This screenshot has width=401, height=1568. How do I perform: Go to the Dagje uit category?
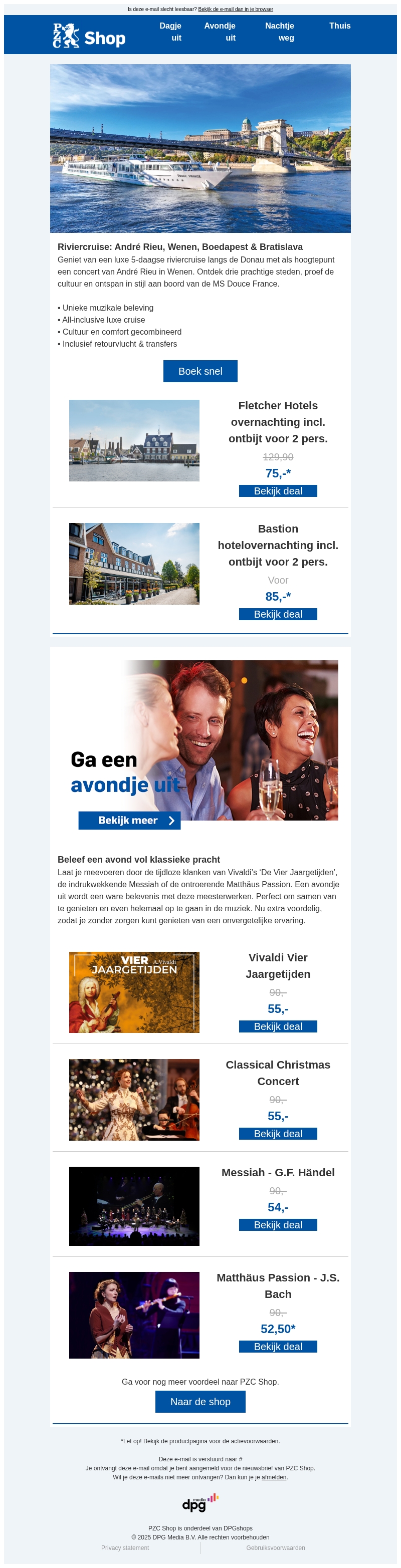(170, 32)
